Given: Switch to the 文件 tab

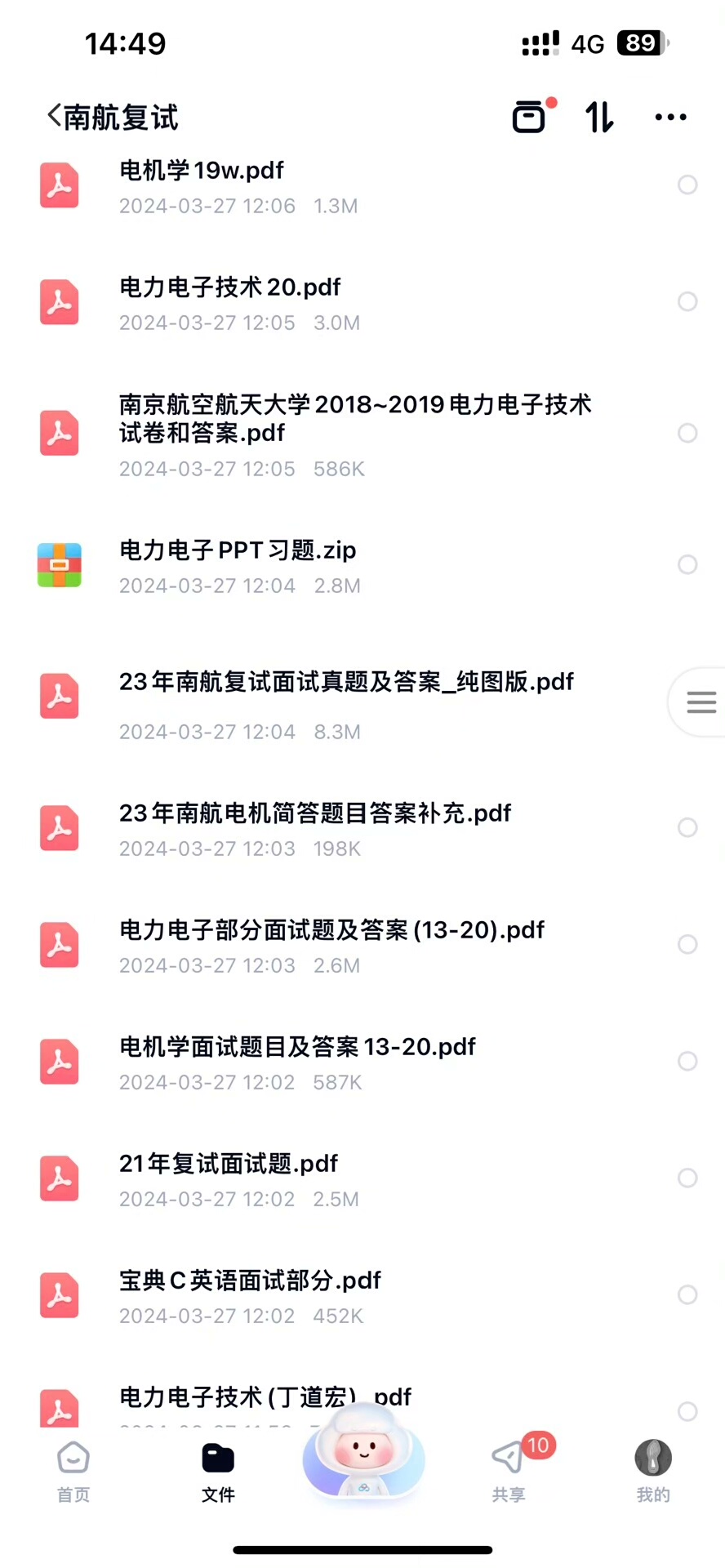Looking at the screenshot, I should [218, 1470].
